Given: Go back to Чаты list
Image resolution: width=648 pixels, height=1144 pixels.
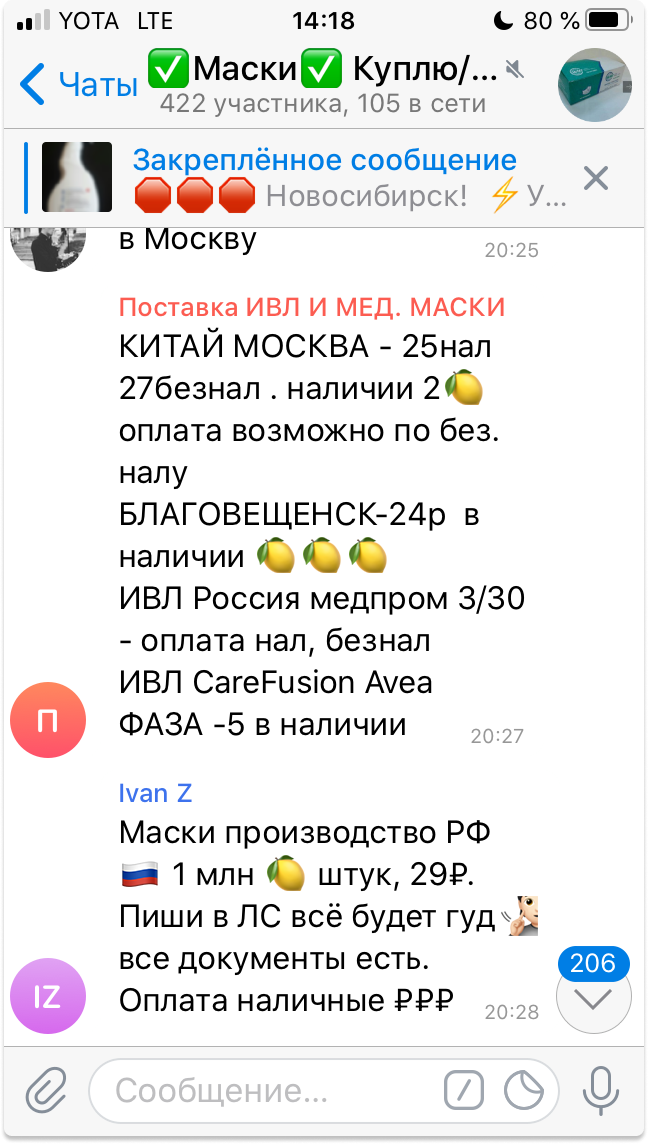Looking at the screenshot, I should click(78, 84).
